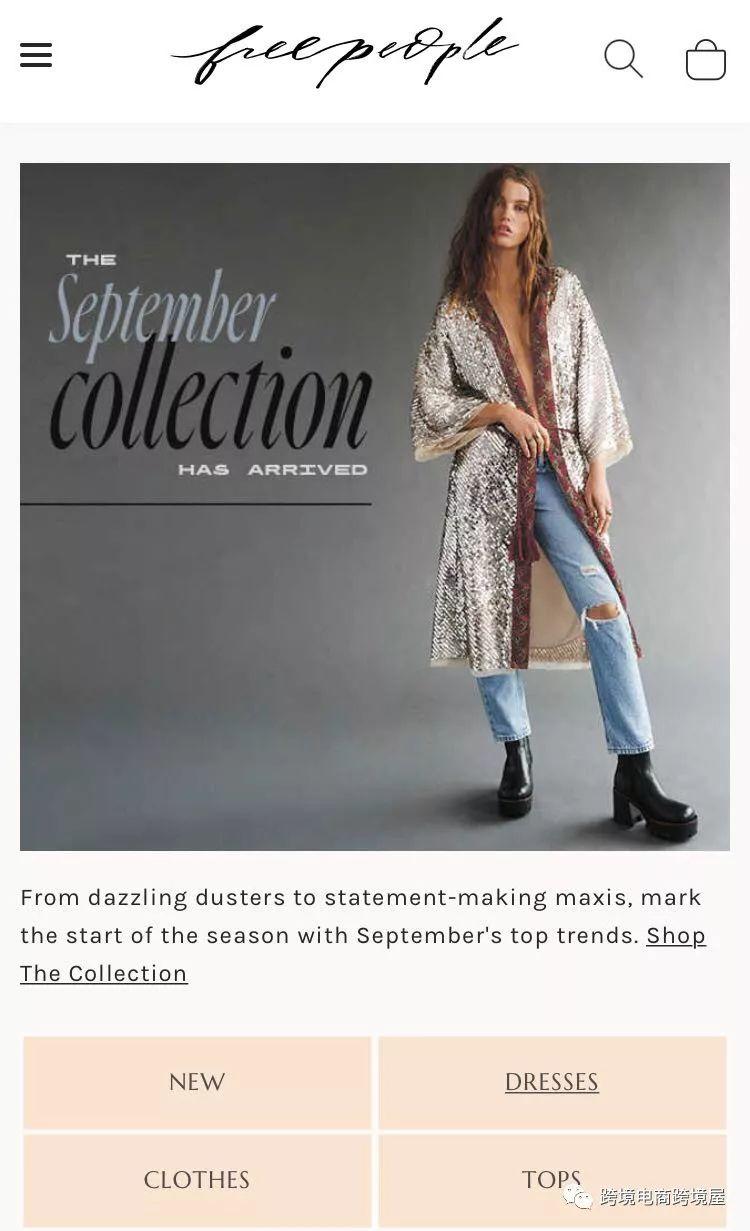
Task: Open the search magnifier
Action: 623,59
